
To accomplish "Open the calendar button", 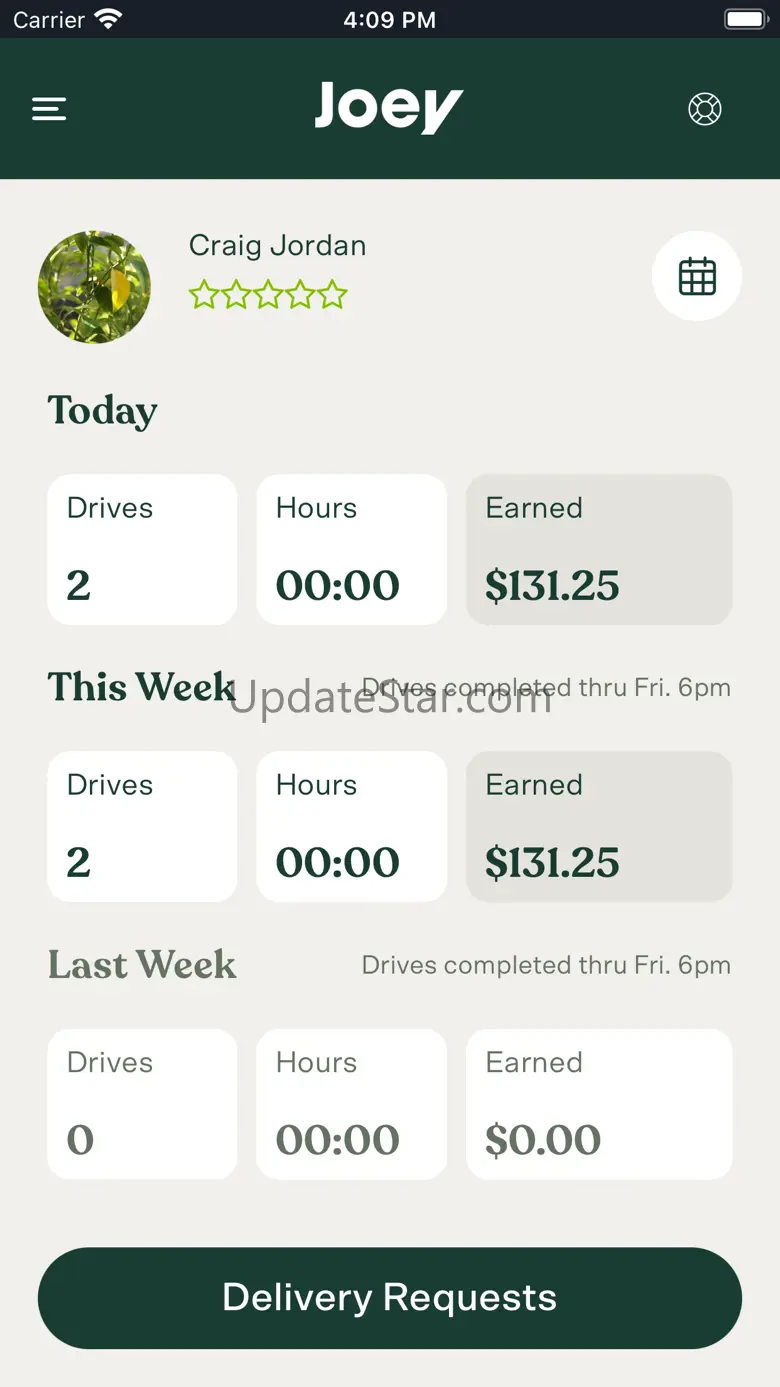I will pos(697,276).
